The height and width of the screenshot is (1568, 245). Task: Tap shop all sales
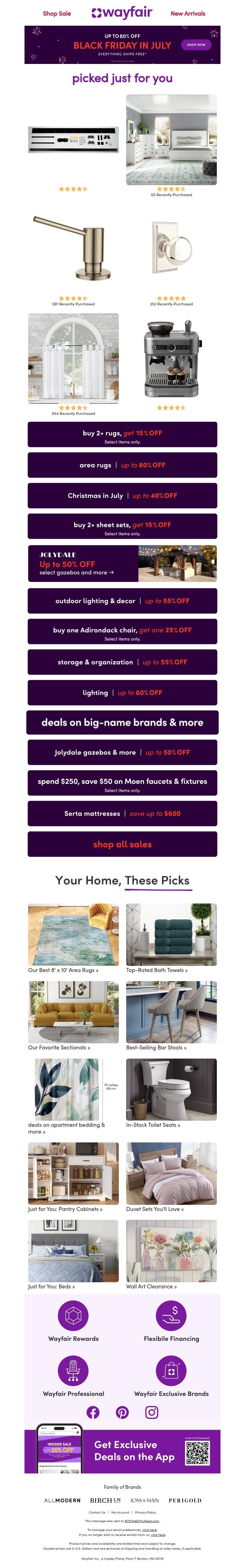coord(123,844)
